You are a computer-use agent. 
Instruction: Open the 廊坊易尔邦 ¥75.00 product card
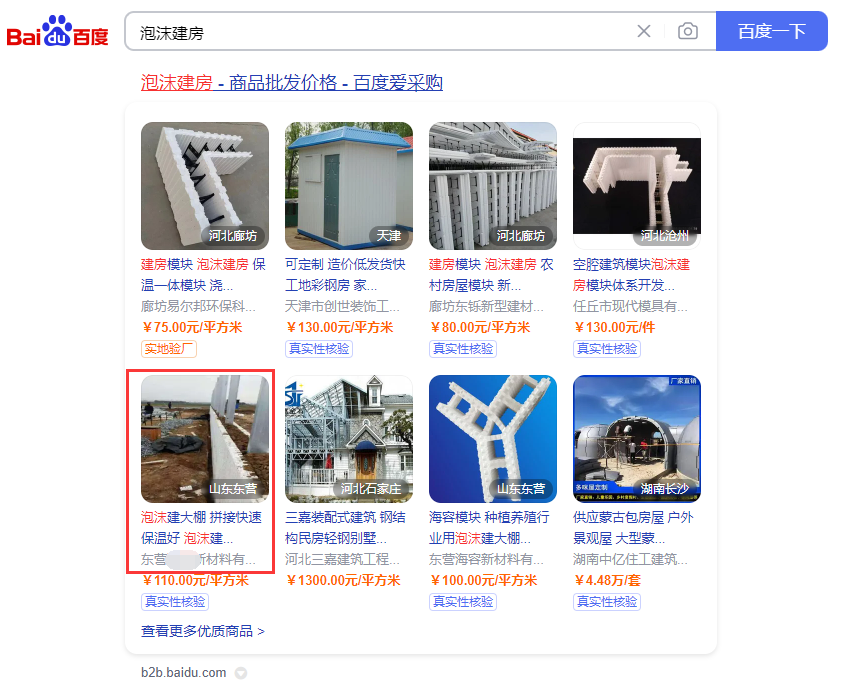coord(204,186)
